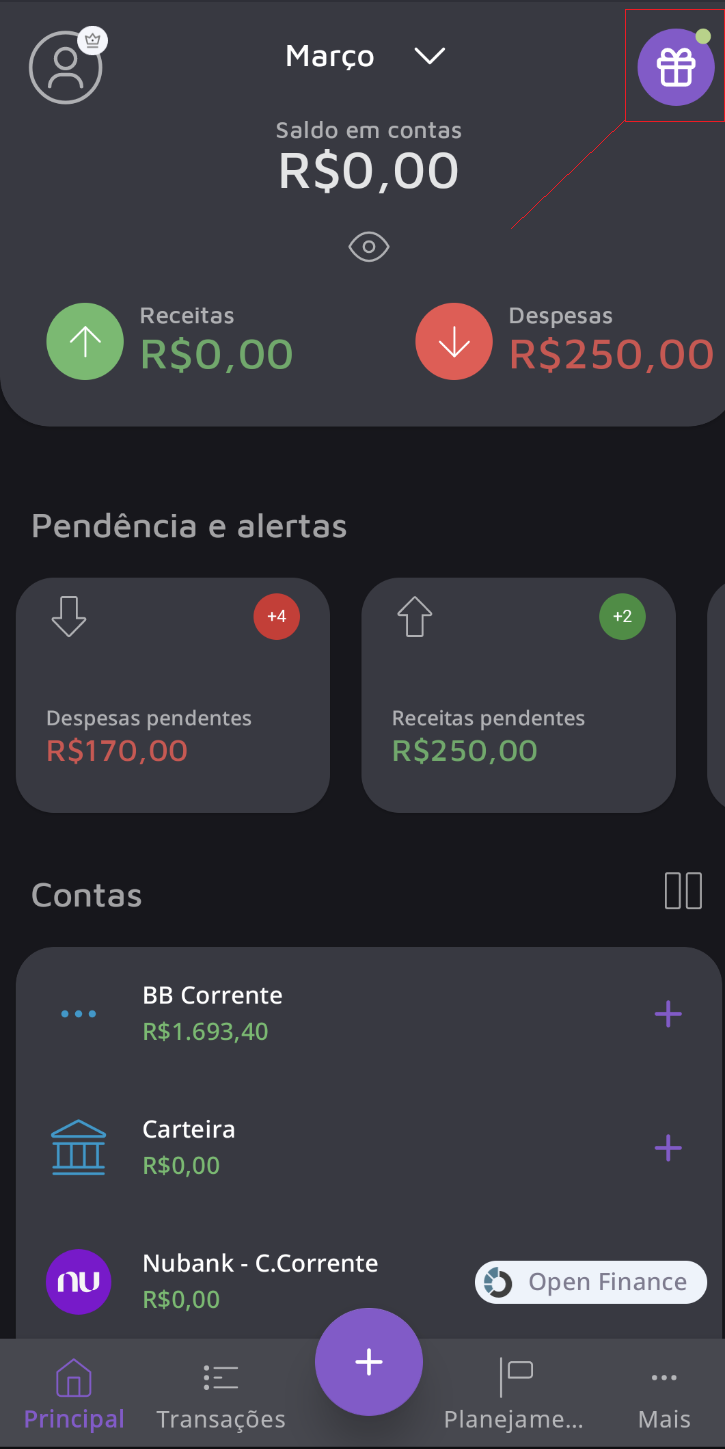Viewport: 725px width, 1449px height.
Task: Tap the plus next to Carteira
Action: (x=668, y=1148)
